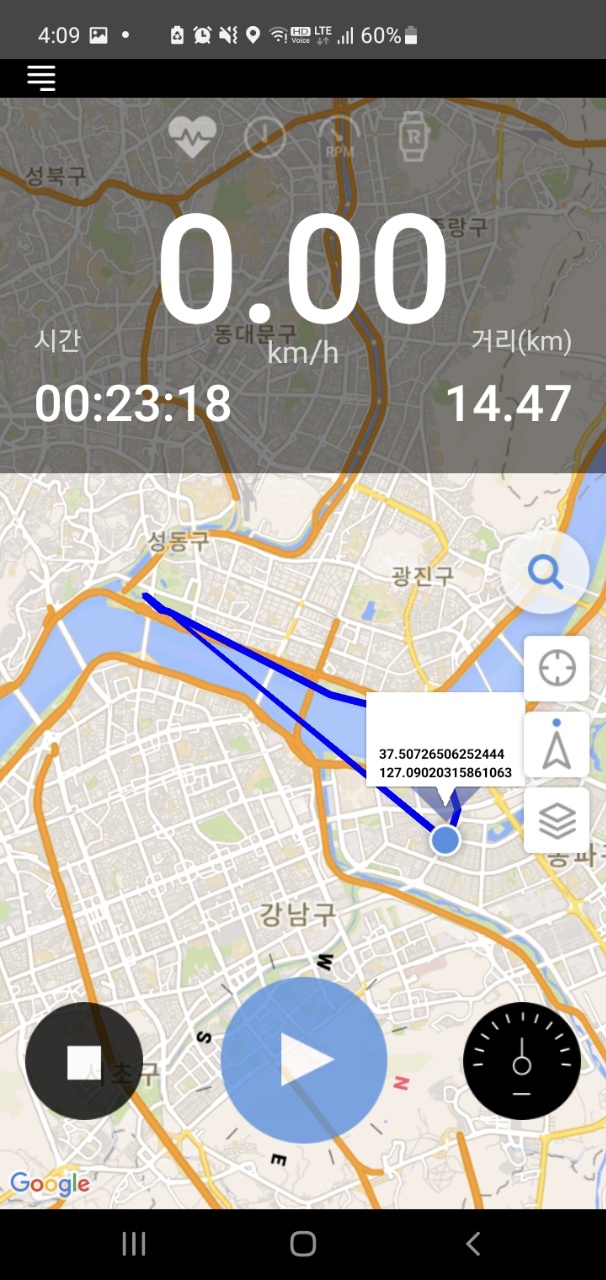Toggle the navigation heading arrow mode

[x=557, y=745]
